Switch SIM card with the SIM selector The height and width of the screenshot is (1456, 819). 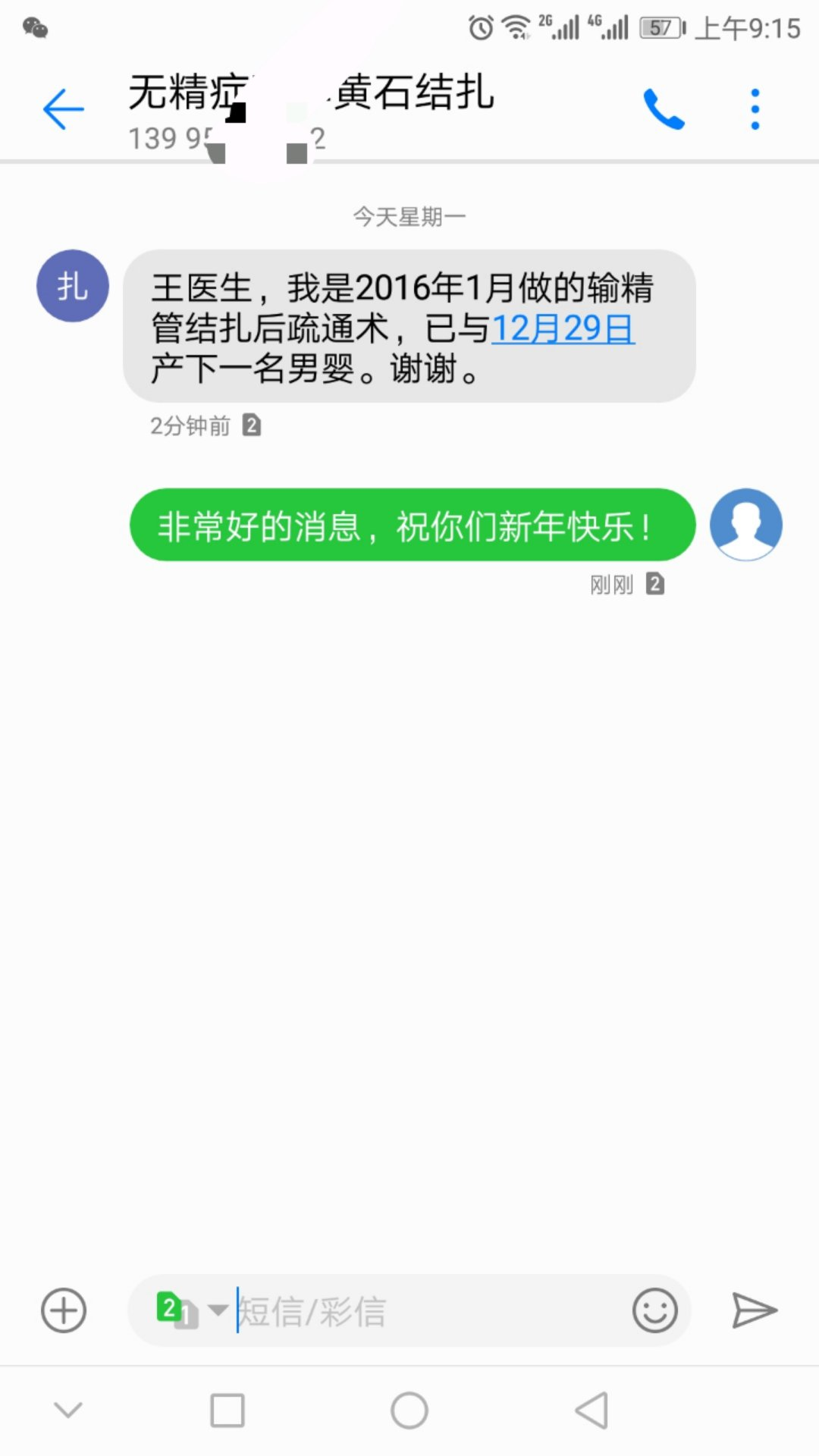190,1310
